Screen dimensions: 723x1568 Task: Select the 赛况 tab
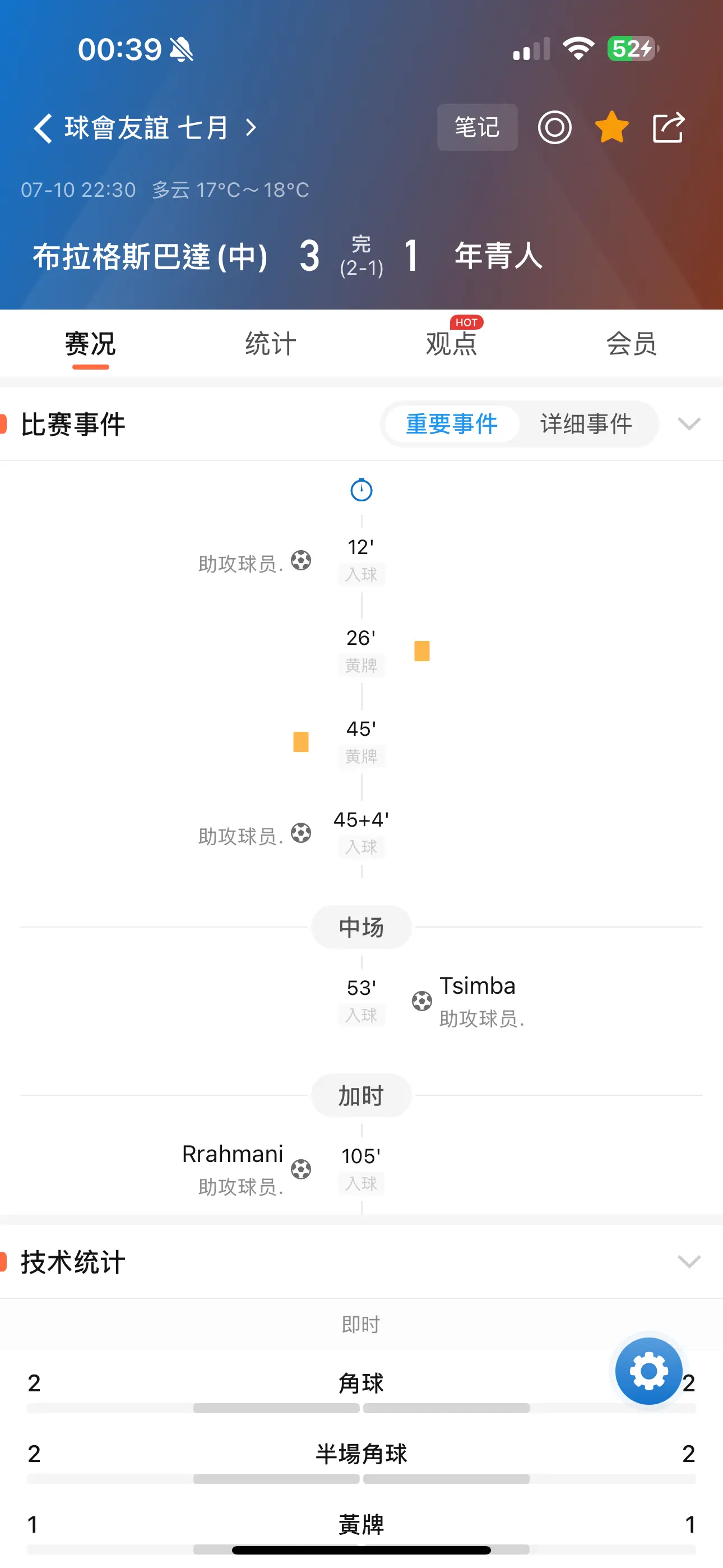click(x=90, y=344)
